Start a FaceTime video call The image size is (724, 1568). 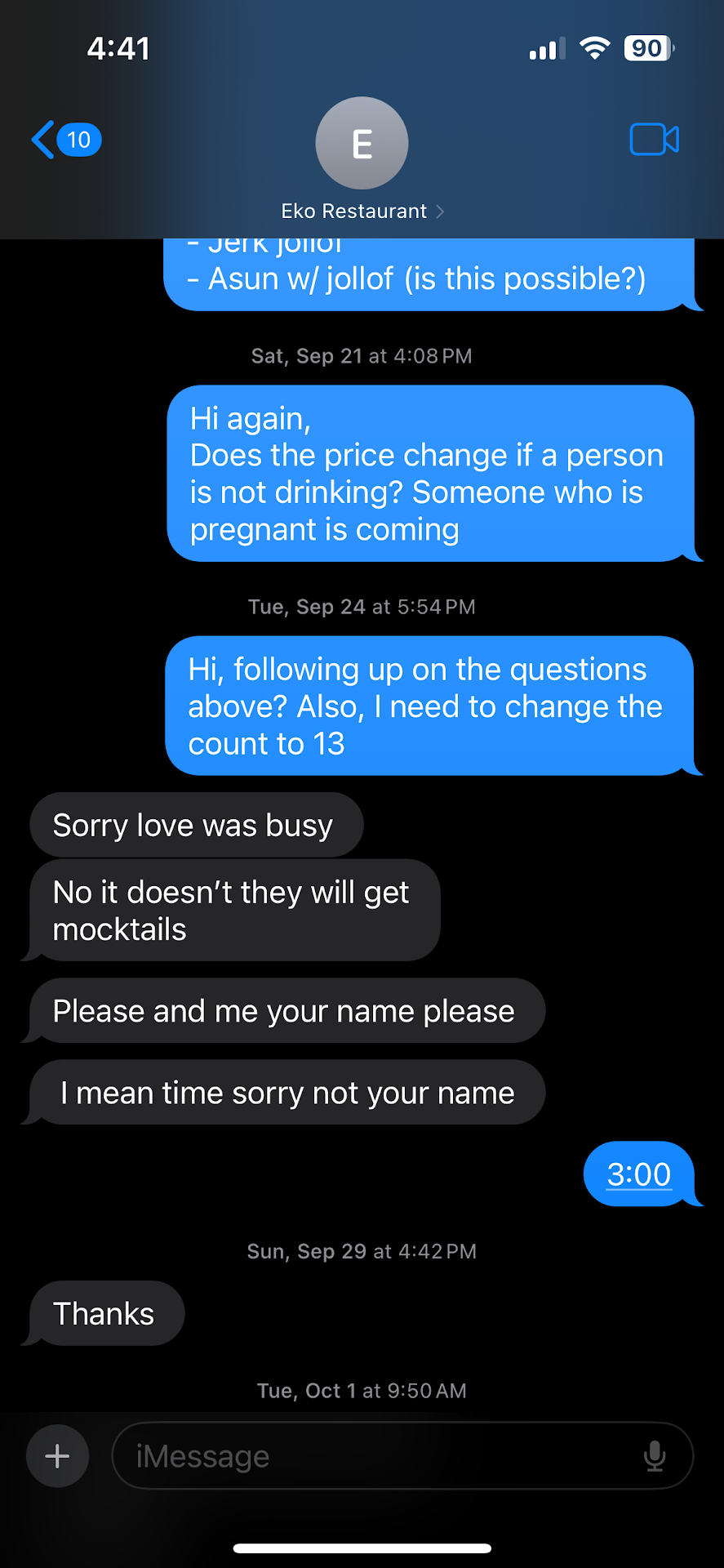tap(654, 140)
